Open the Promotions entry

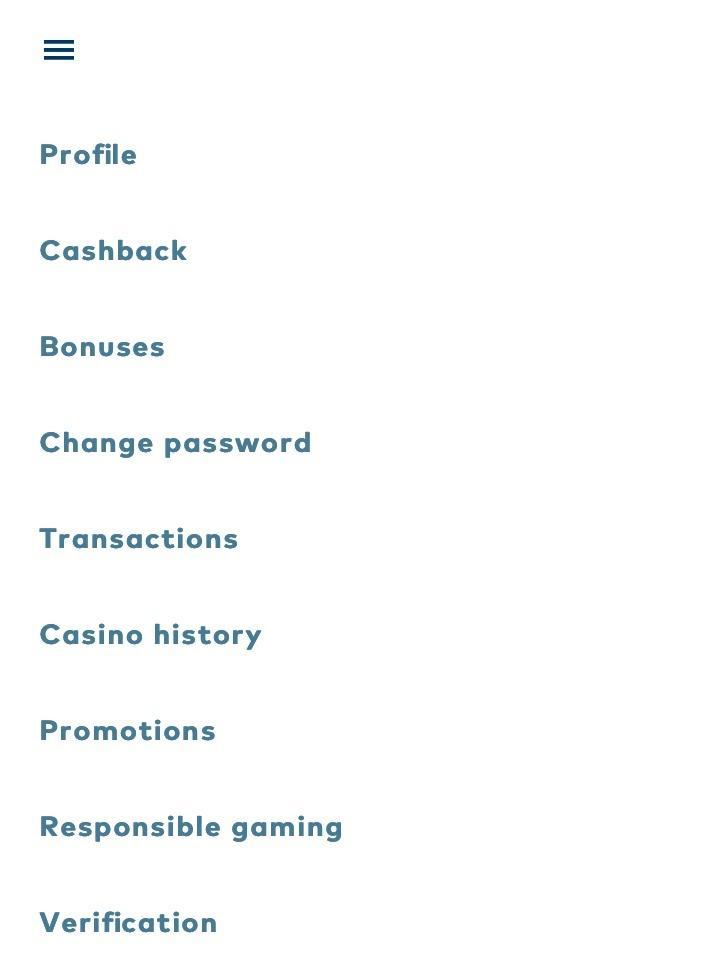[x=127, y=731]
